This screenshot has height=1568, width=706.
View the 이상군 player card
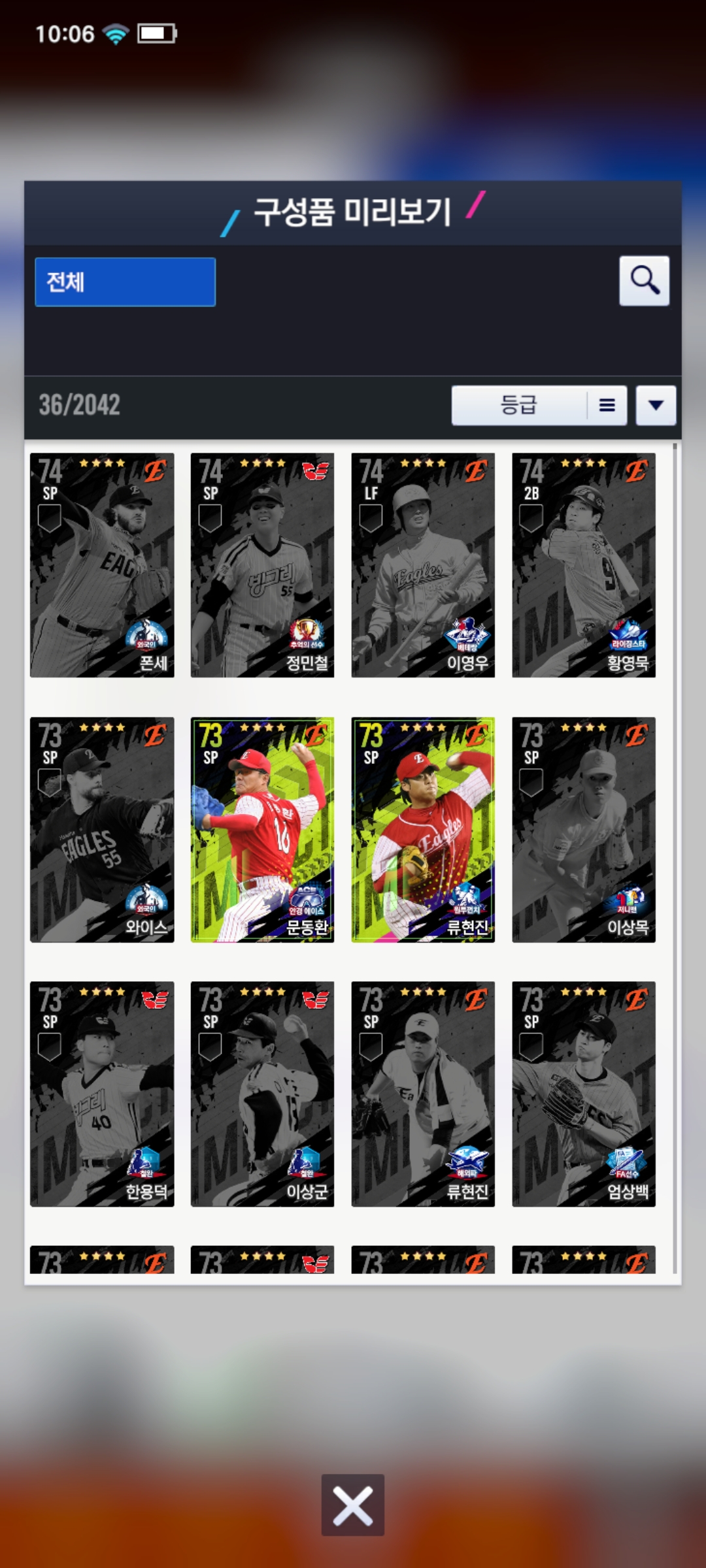(262, 1094)
